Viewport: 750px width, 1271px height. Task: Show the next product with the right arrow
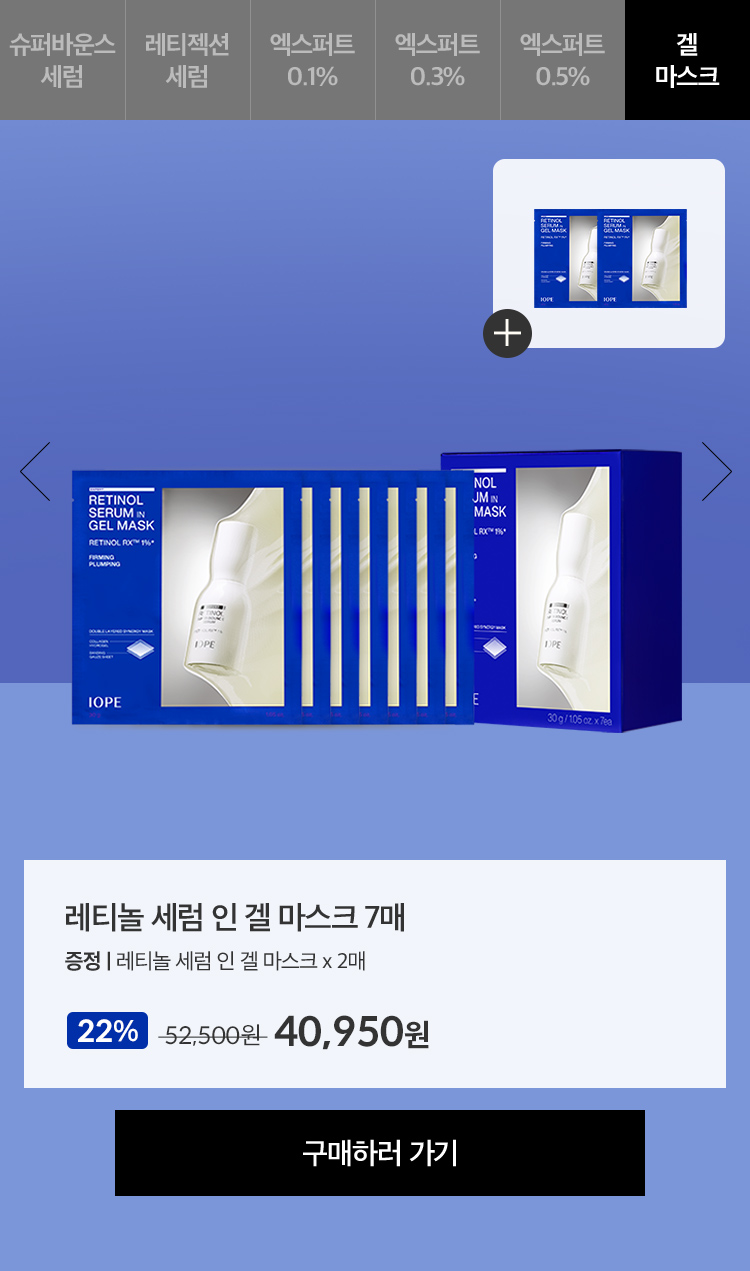716,471
